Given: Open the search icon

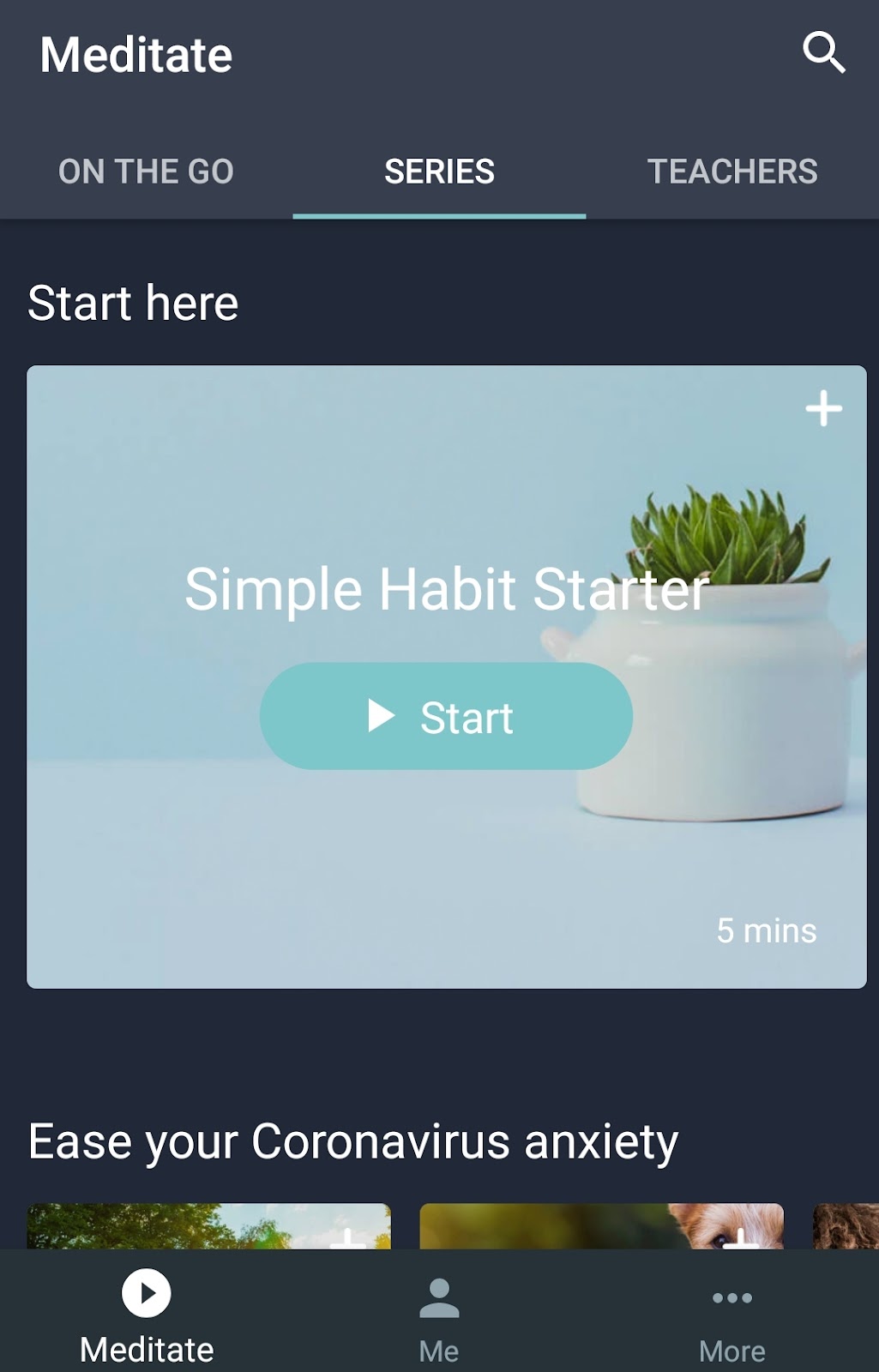Looking at the screenshot, I should pos(823,53).
